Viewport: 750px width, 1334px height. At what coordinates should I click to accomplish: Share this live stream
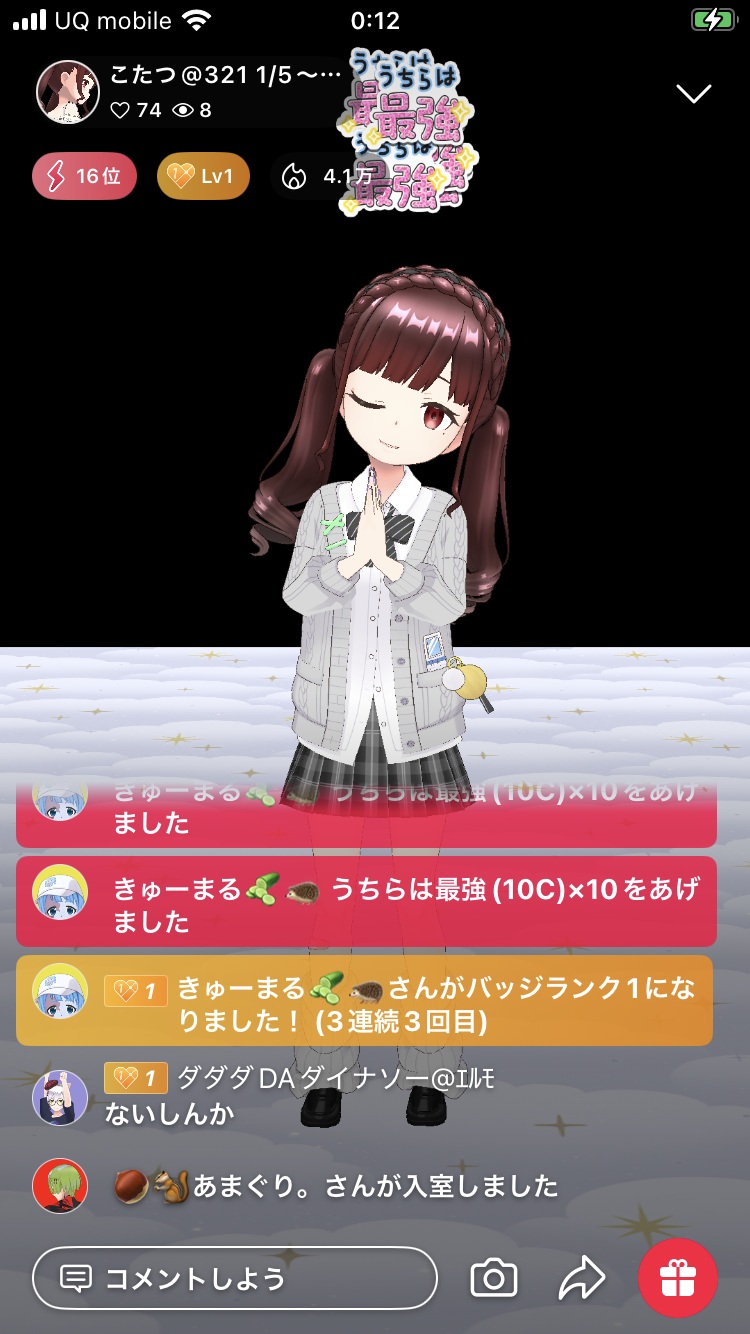point(581,1278)
